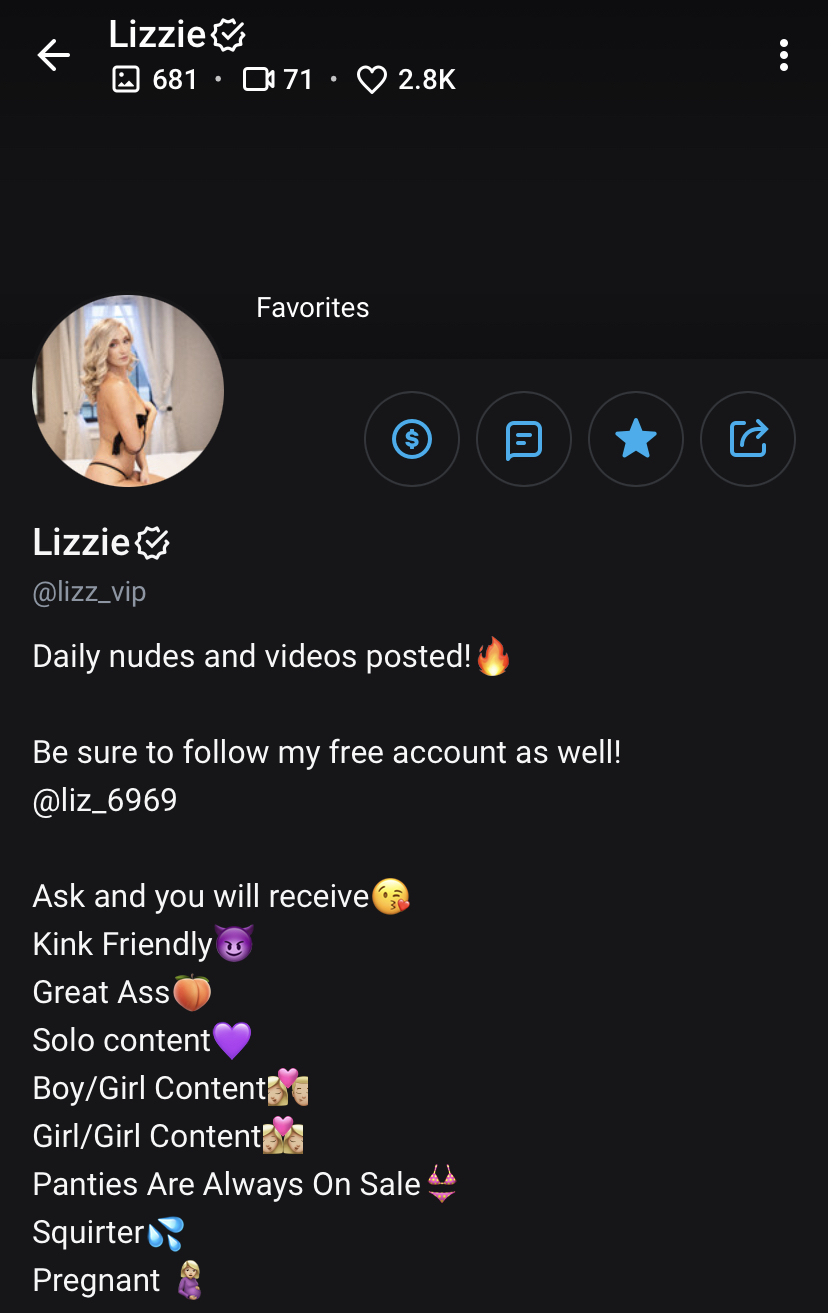Go back using the arrow icon
This screenshot has width=828, height=1313.
54,56
